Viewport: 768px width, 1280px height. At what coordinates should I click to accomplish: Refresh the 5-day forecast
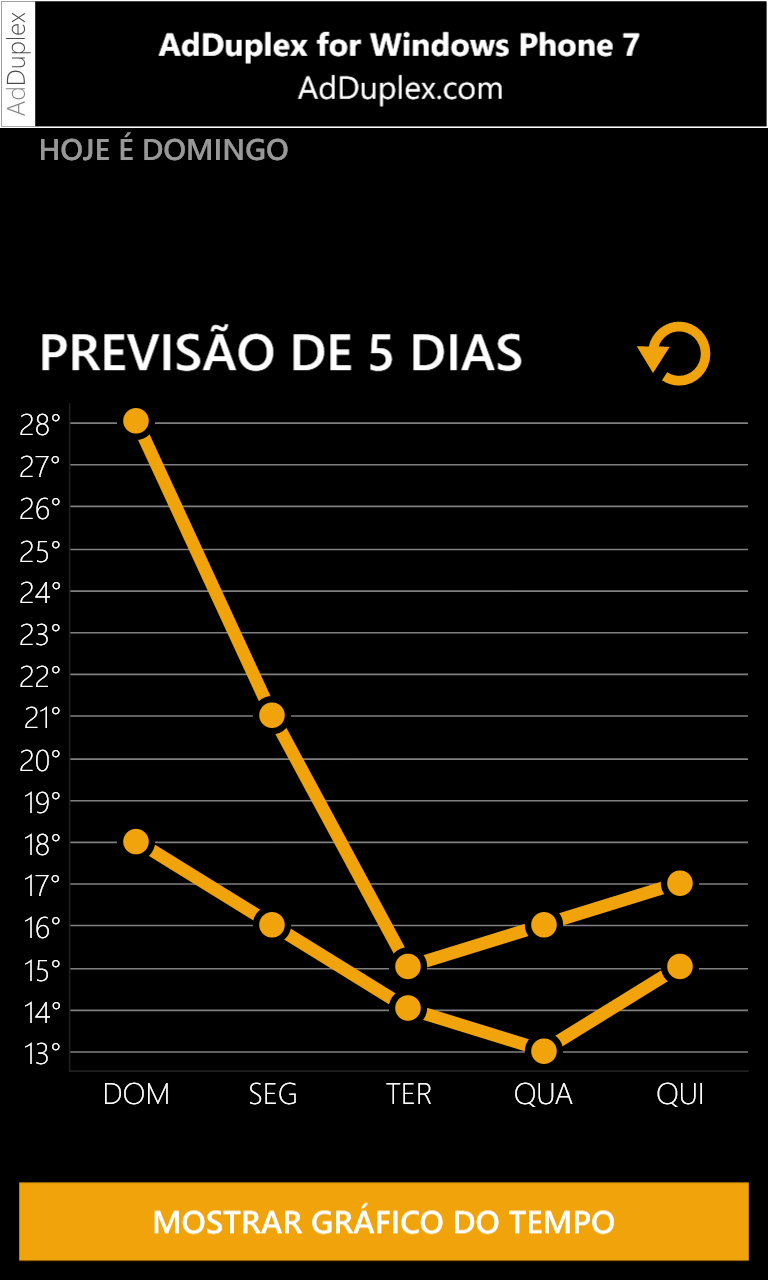click(x=675, y=354)
